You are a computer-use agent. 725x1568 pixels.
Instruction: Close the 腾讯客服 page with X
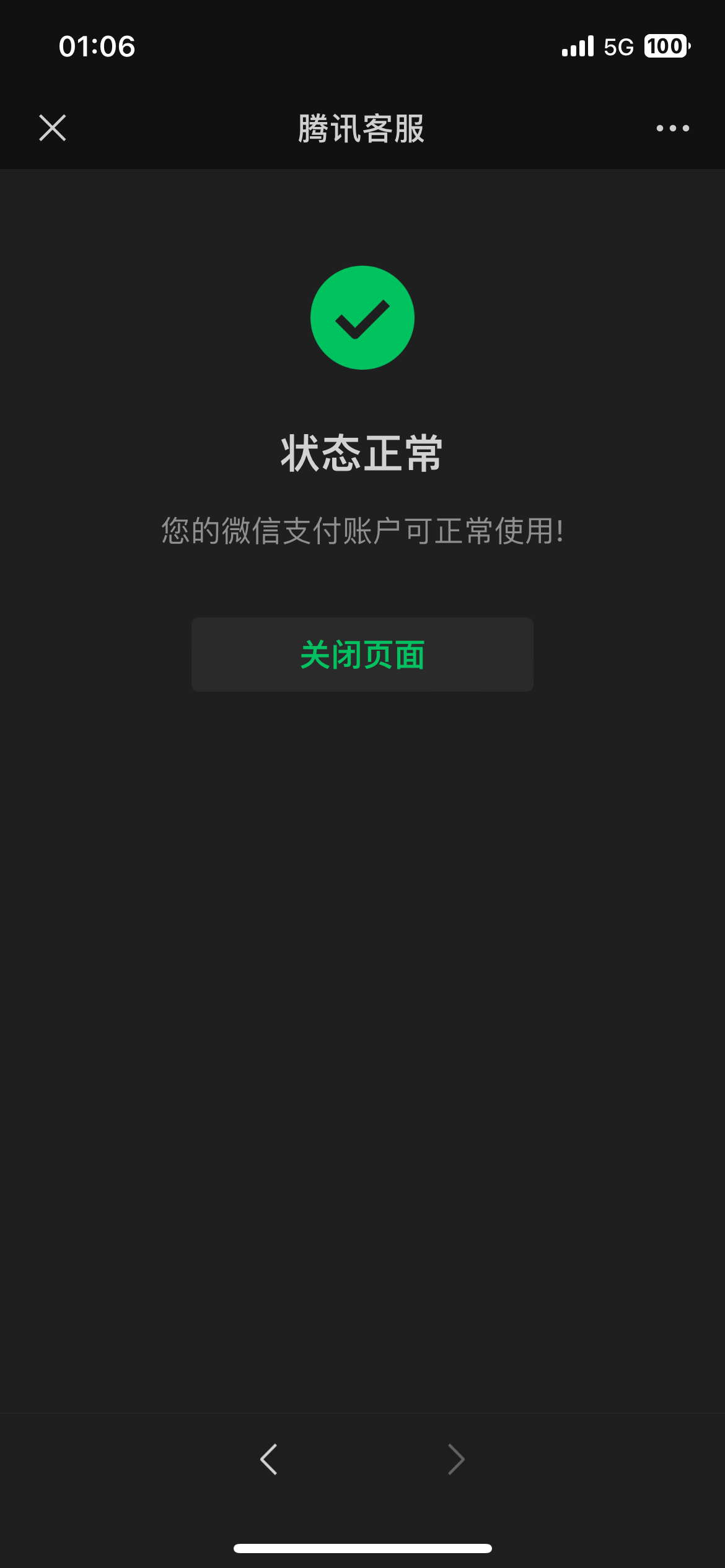(x=53, y=128)
